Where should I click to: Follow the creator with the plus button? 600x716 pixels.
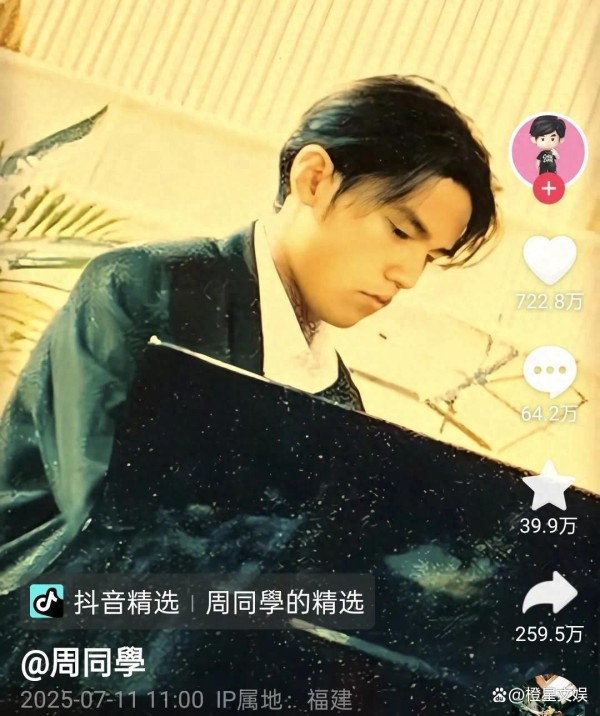(x=548, y=188)
